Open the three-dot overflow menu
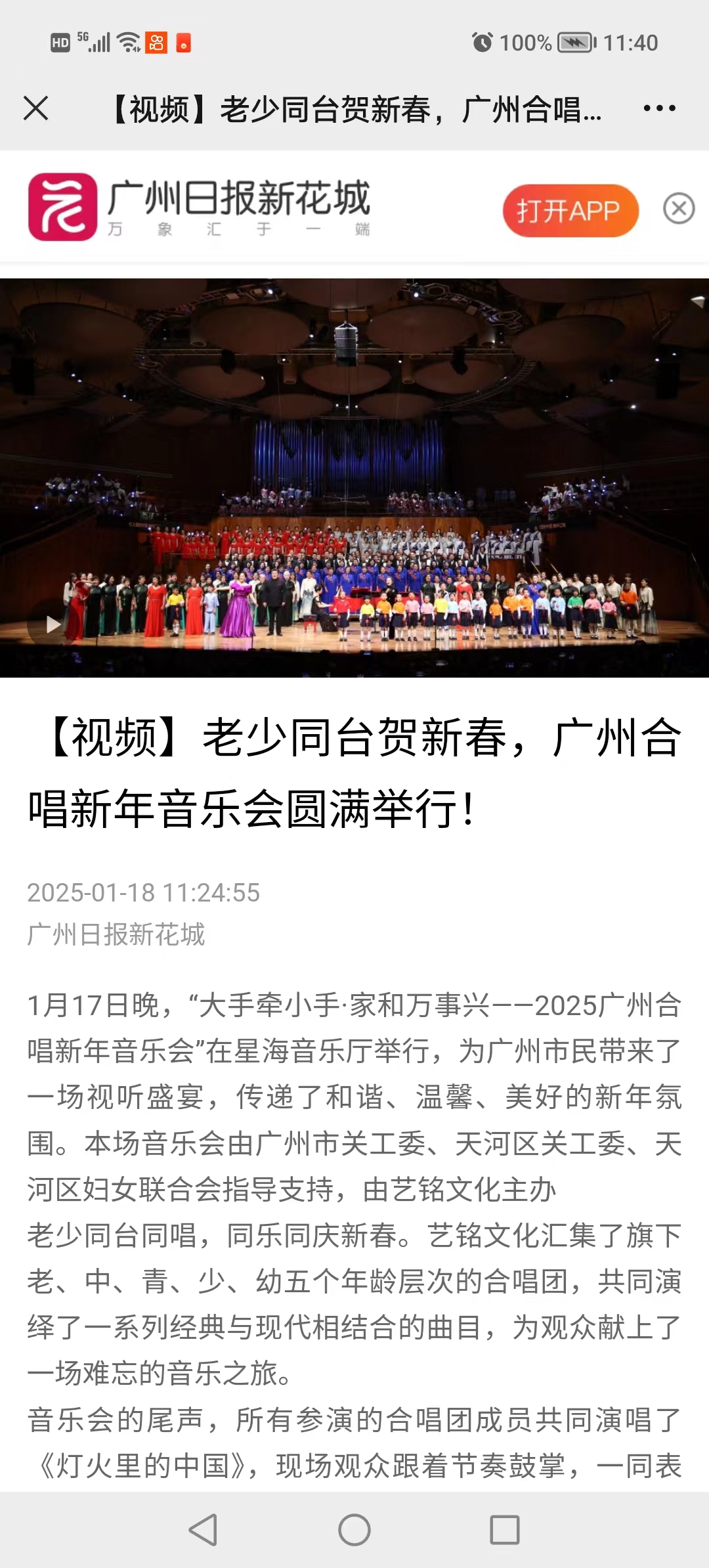Viewport: 709px width, 1568px height. [659, 108]
